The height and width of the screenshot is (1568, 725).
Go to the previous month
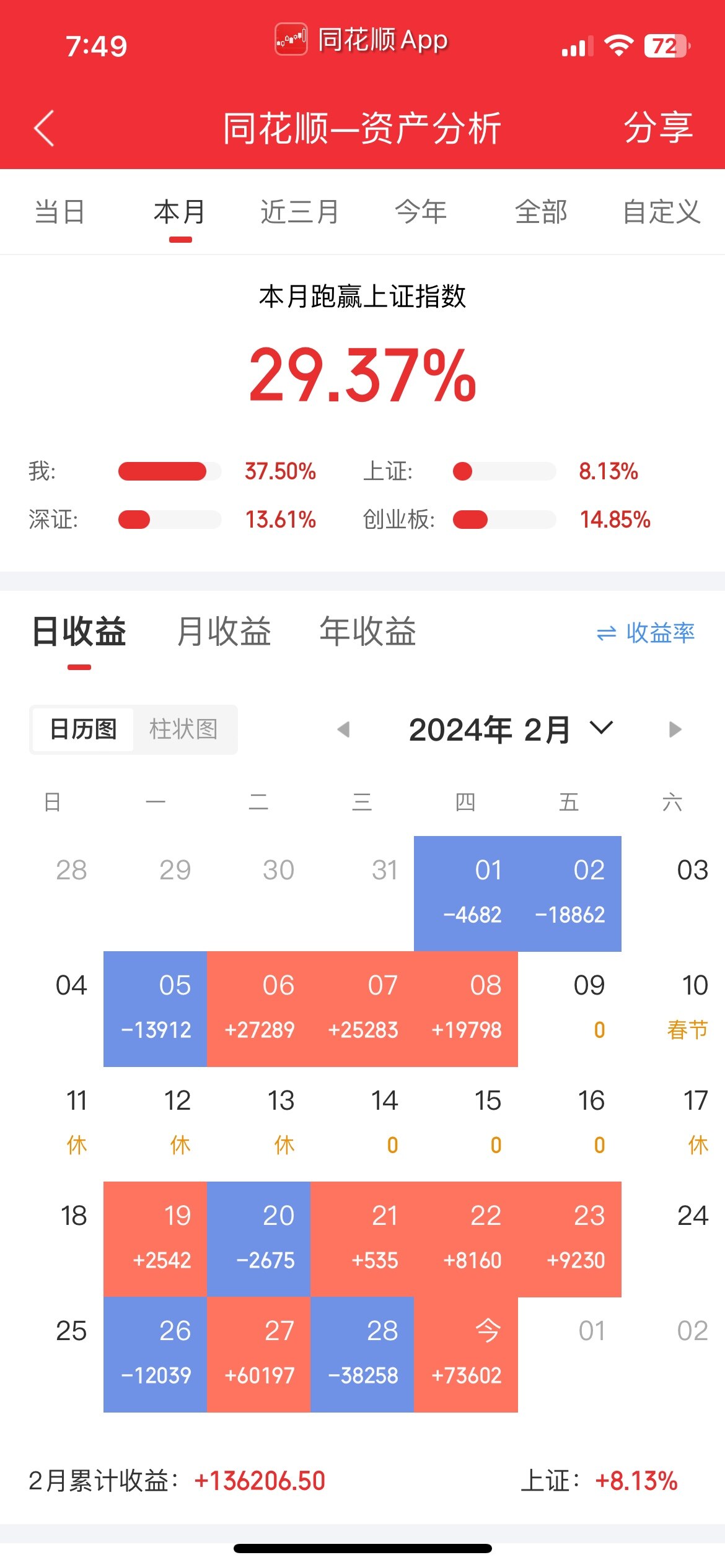coord(343,730)
